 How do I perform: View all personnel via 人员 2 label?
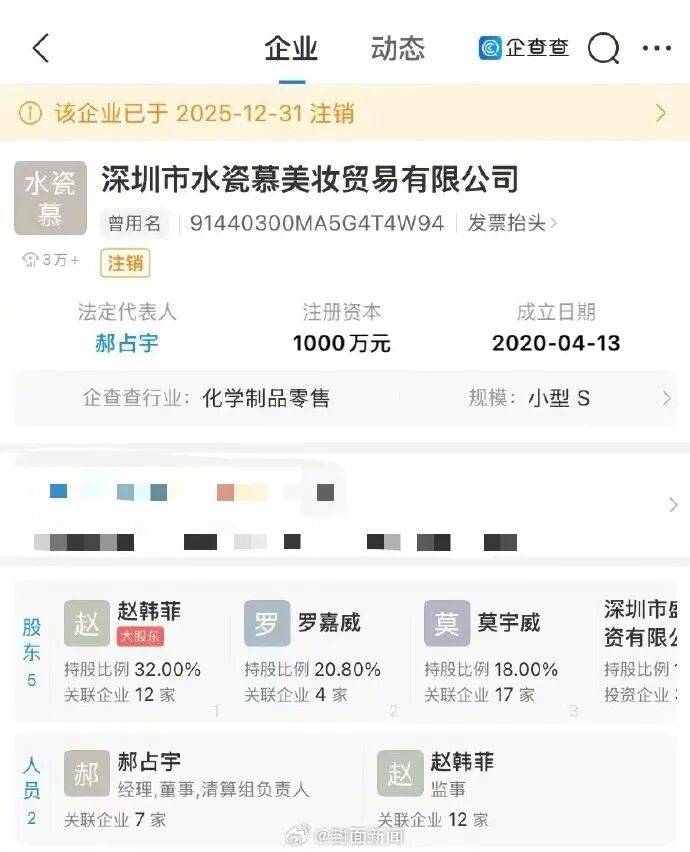pos(32,790)
